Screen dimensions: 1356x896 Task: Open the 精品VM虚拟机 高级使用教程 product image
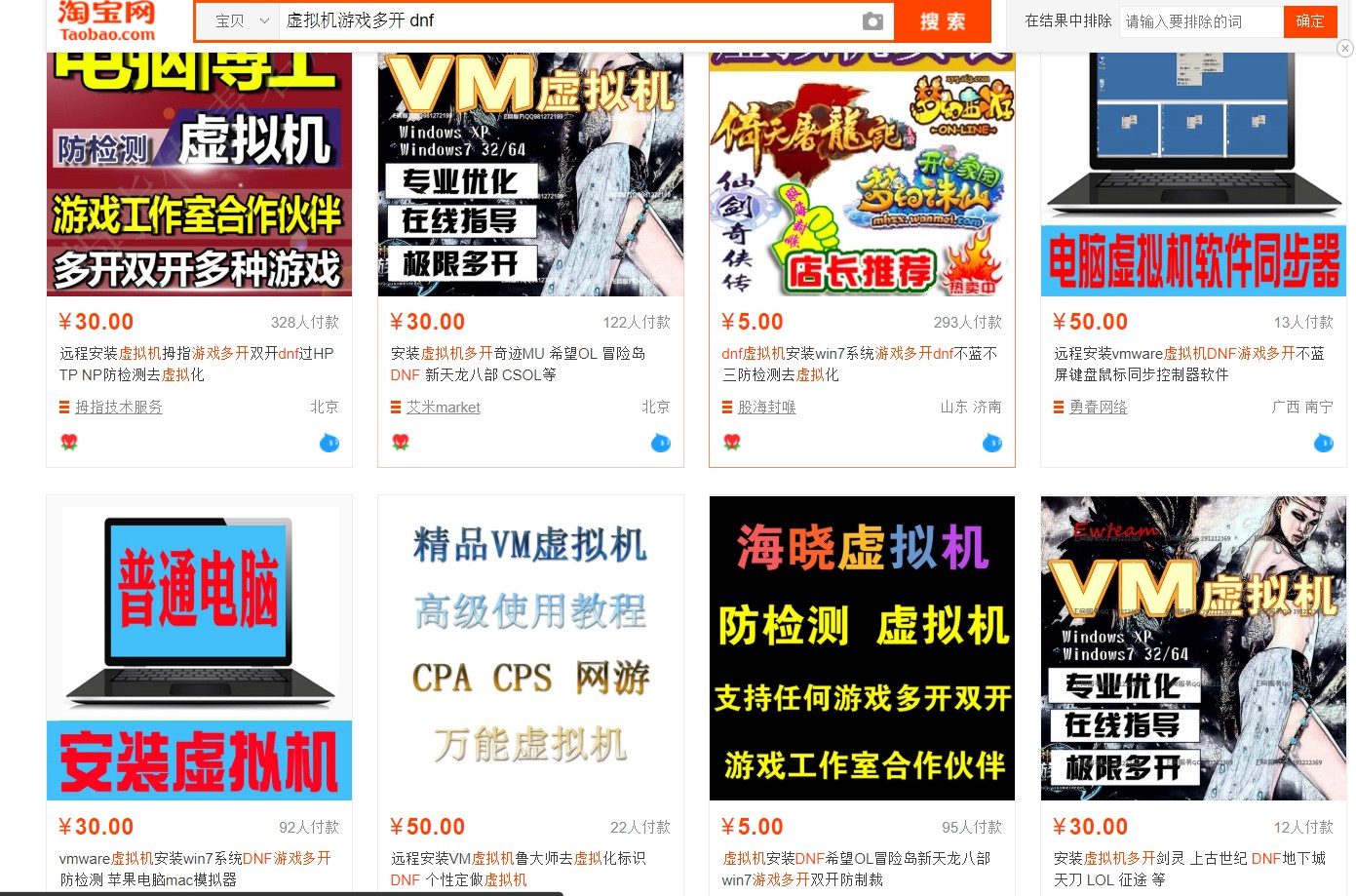(530, 648)
